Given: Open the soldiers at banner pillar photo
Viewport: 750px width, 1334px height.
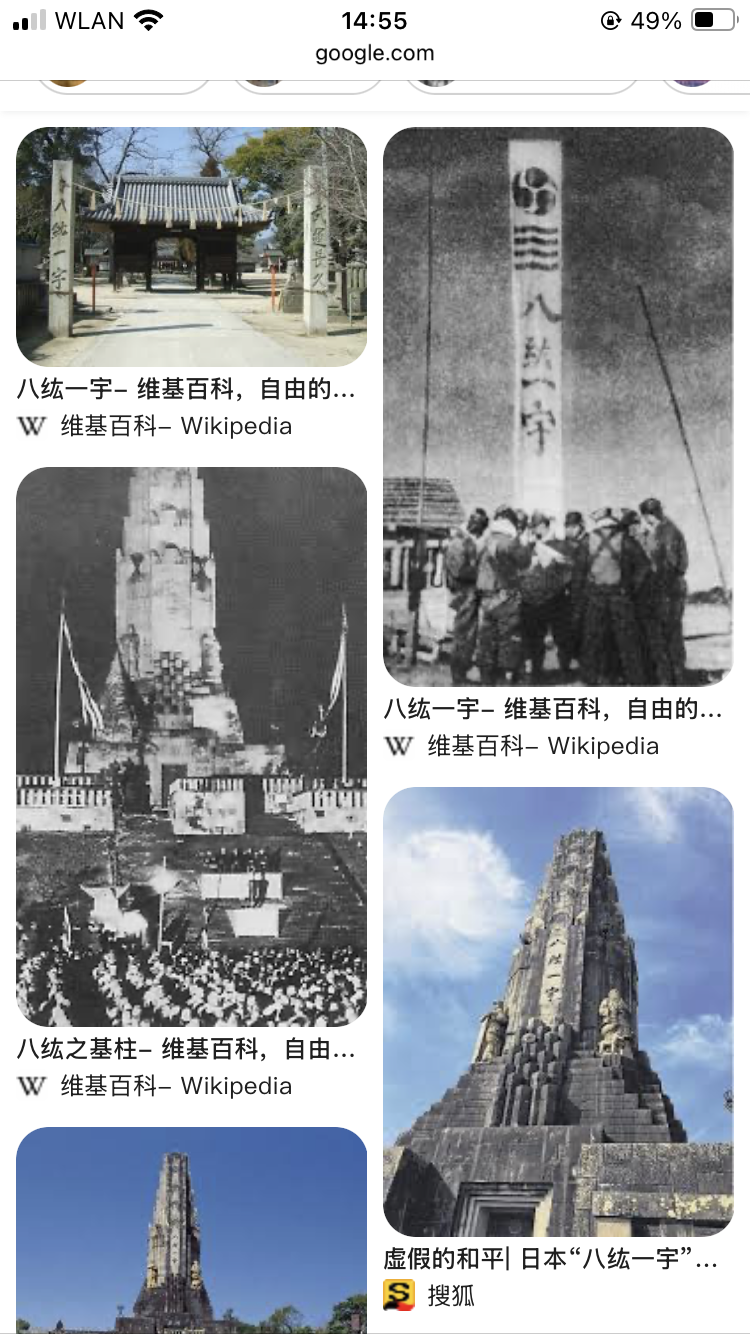Looking at the screenshot, I should (x=558, y=406).
